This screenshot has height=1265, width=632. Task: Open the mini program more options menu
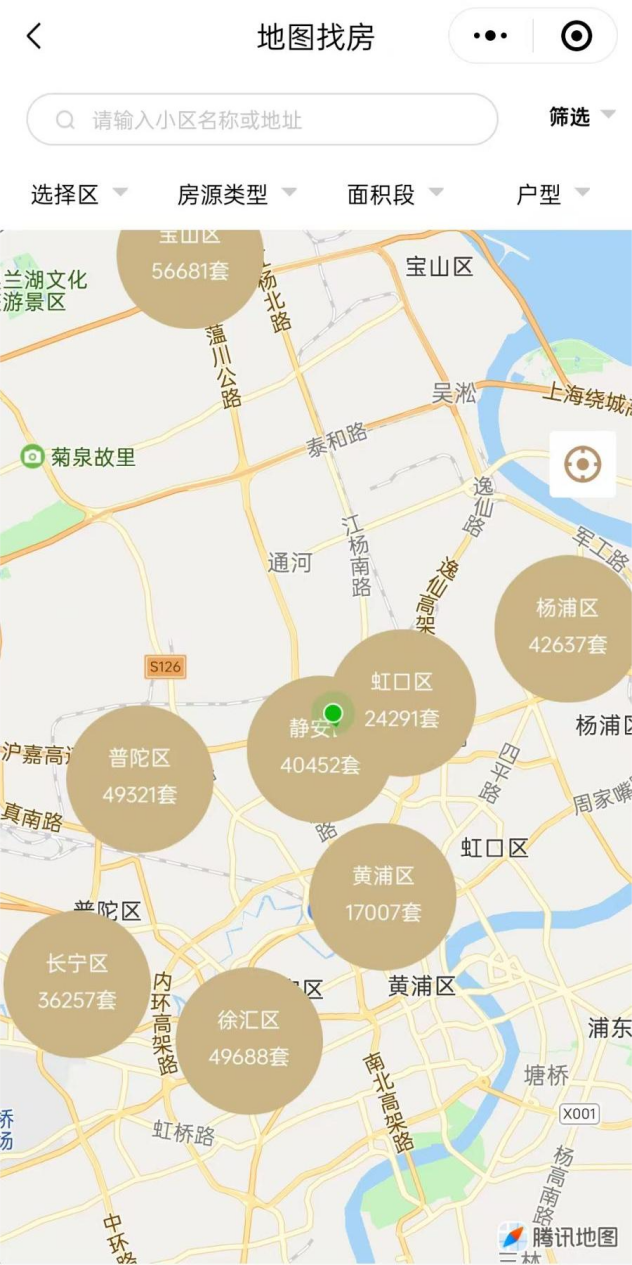point(490,37)
